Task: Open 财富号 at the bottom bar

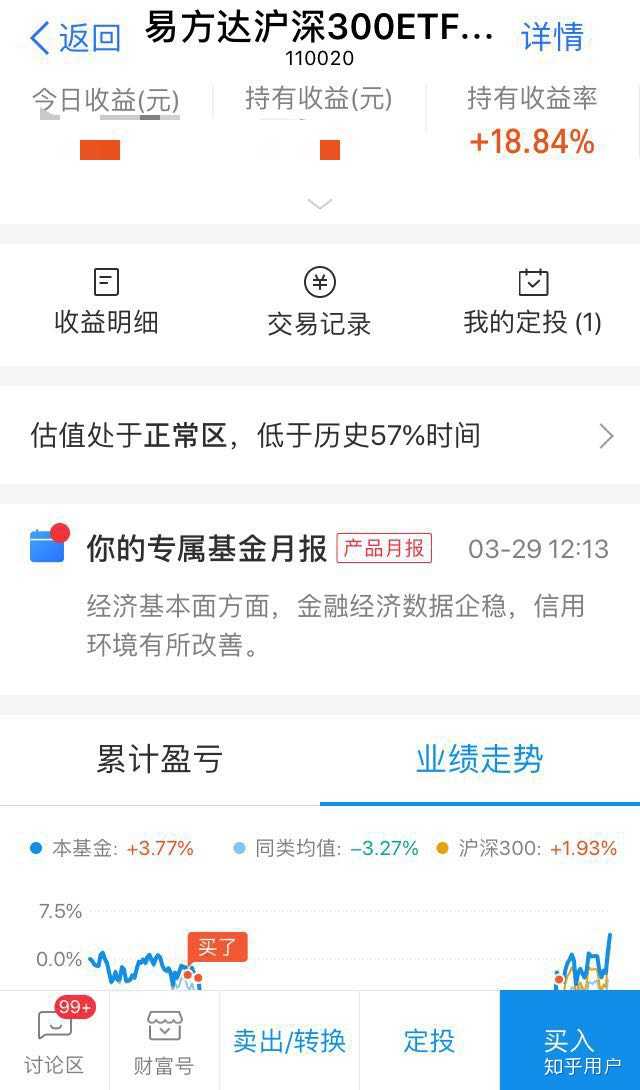Action: (x=164, y=1041)
